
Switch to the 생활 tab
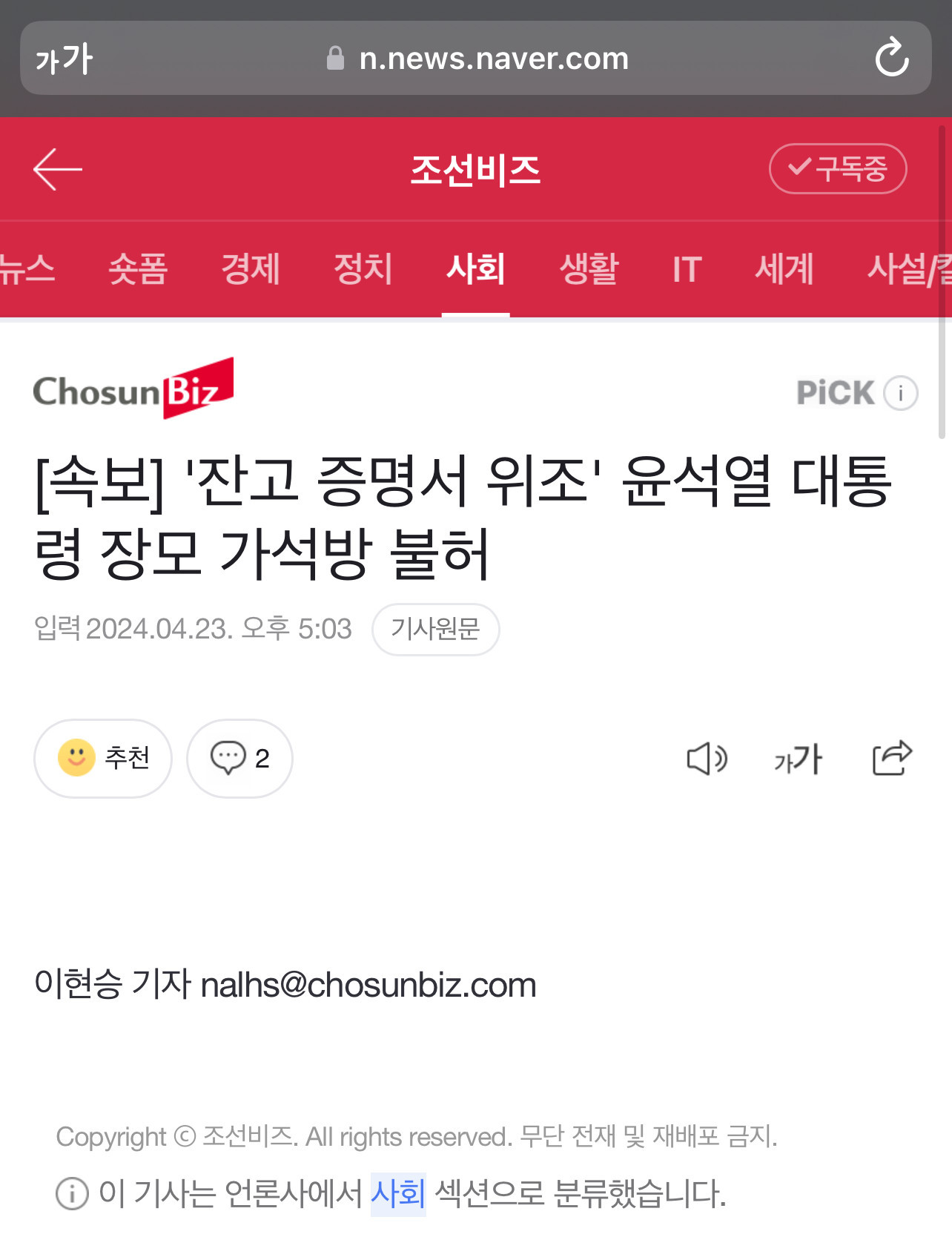[589, 268]
